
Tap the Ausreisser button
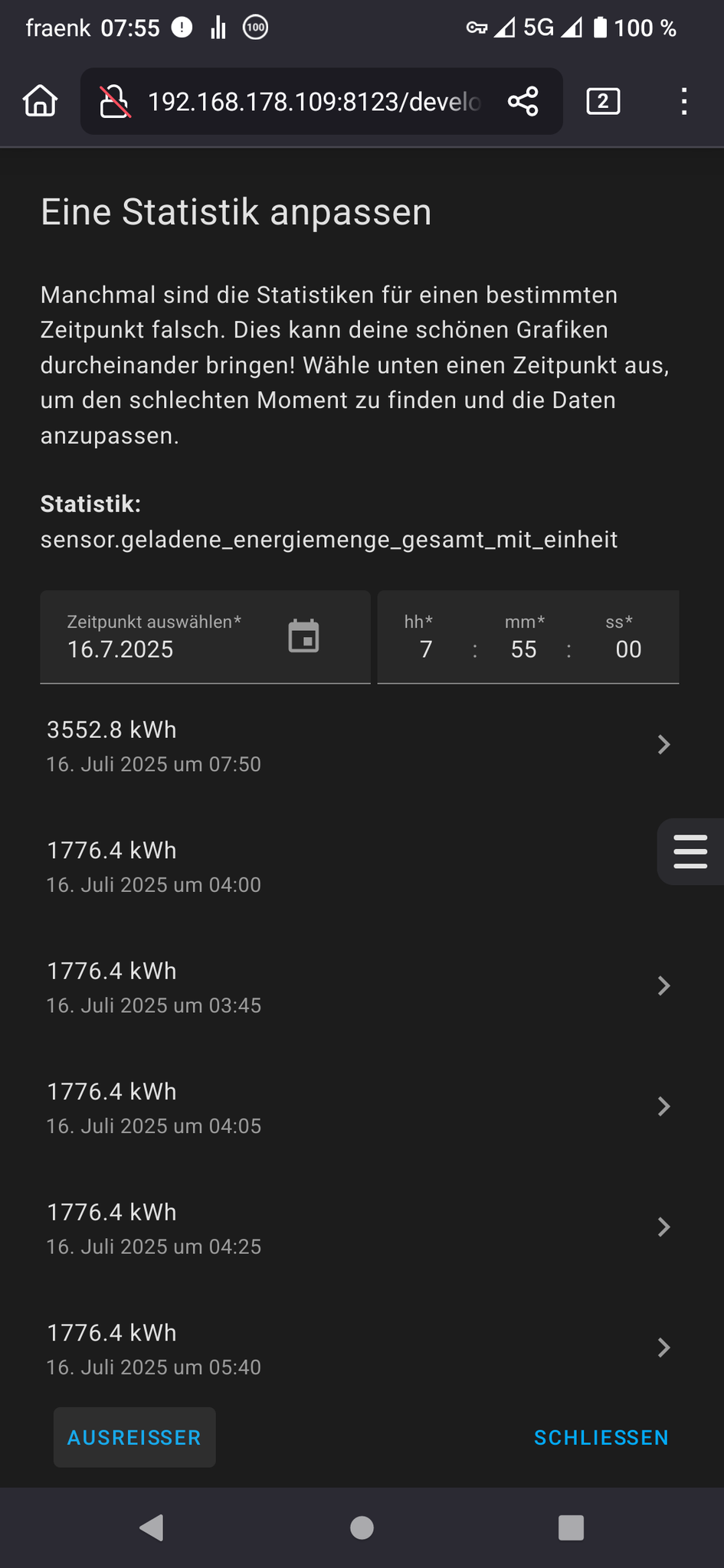pyautogui.click(x=134, y=1437)
